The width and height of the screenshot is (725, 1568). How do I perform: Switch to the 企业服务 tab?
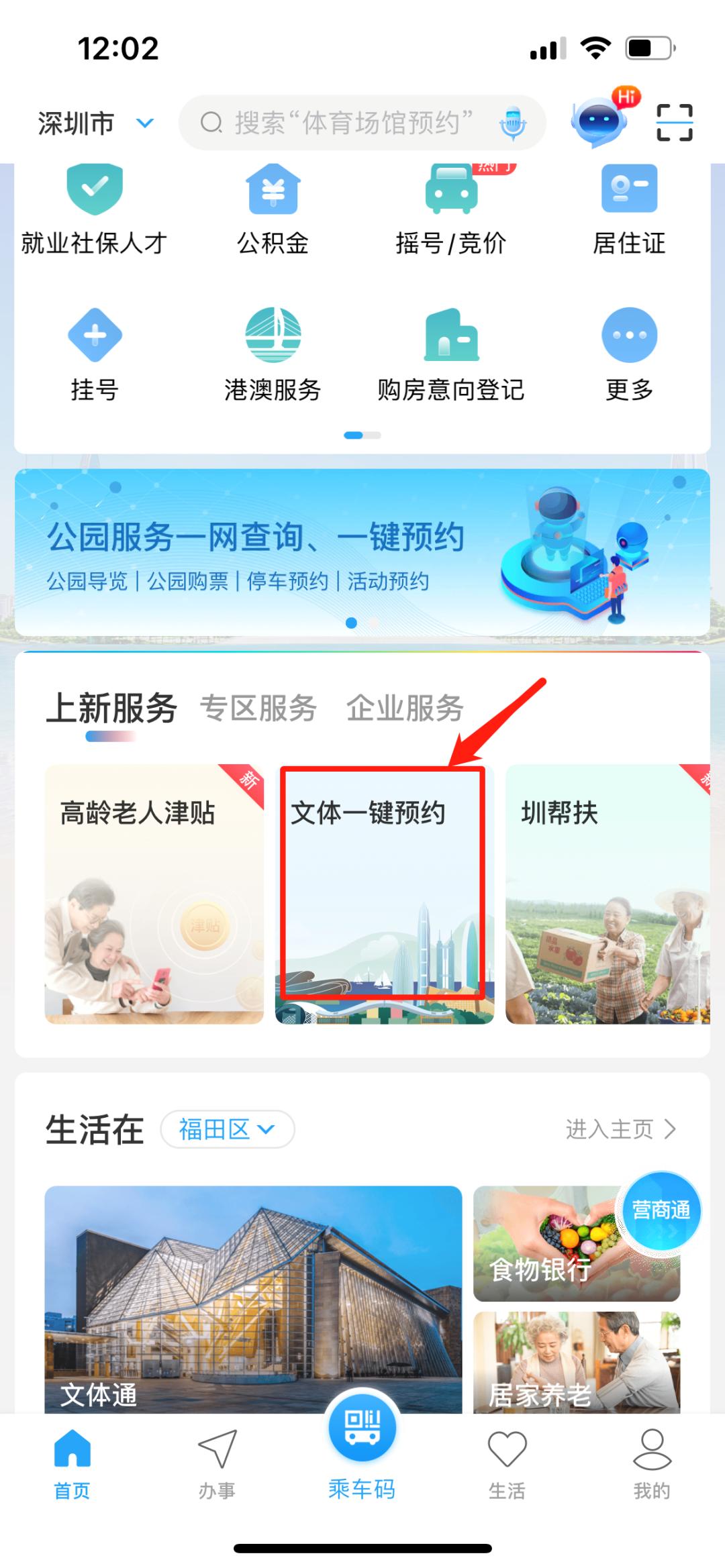[404, 708]
